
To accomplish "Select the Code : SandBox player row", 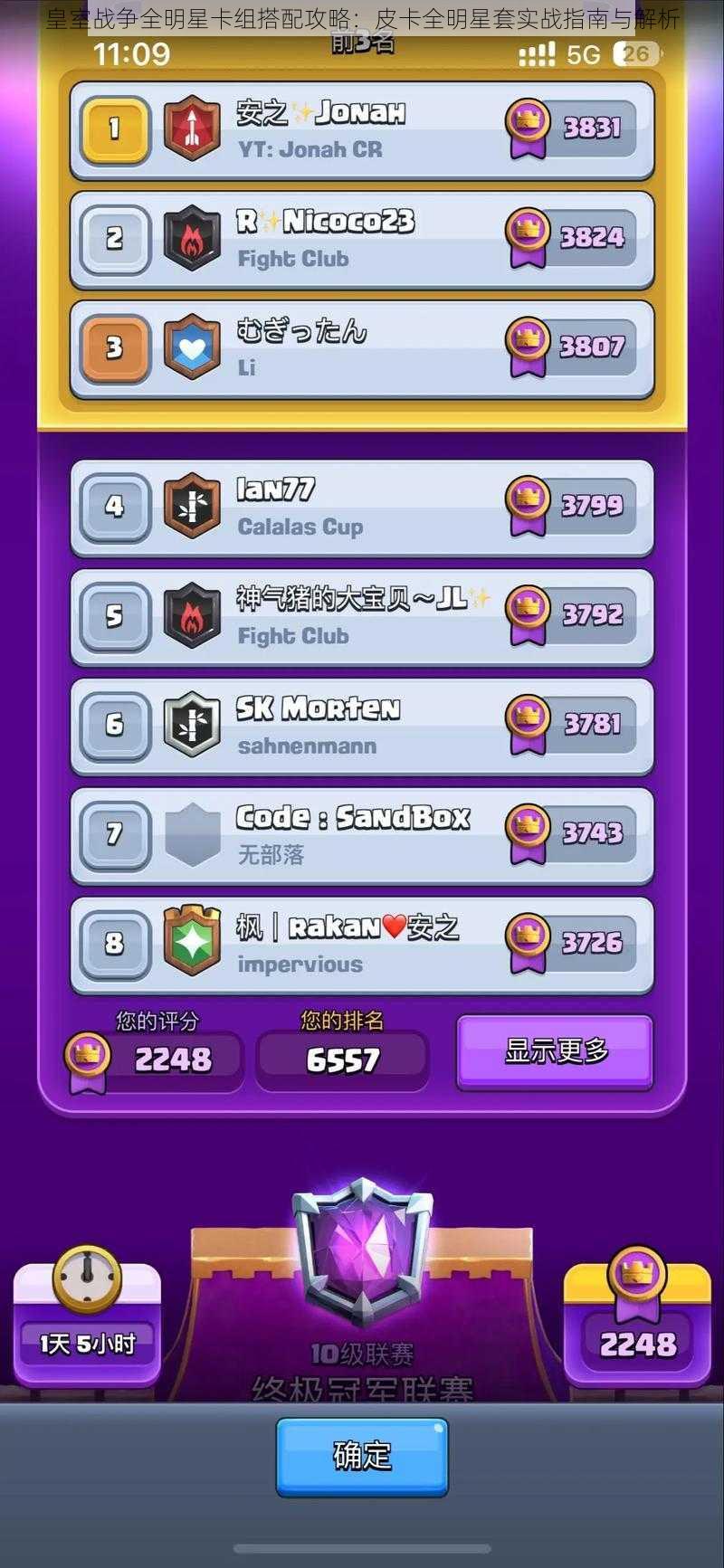I will click(x=362, y=835).
